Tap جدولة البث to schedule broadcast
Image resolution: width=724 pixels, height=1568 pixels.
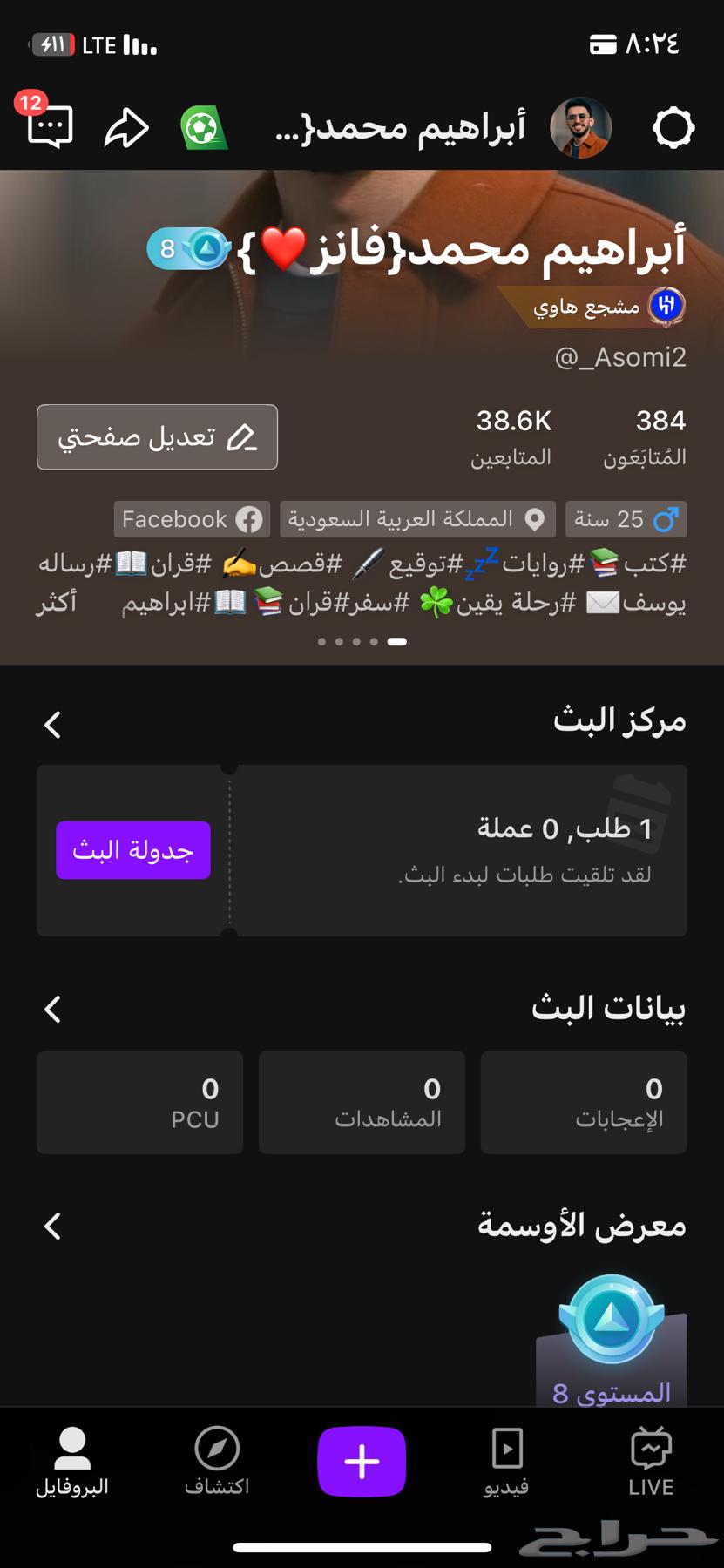(132, 849)
